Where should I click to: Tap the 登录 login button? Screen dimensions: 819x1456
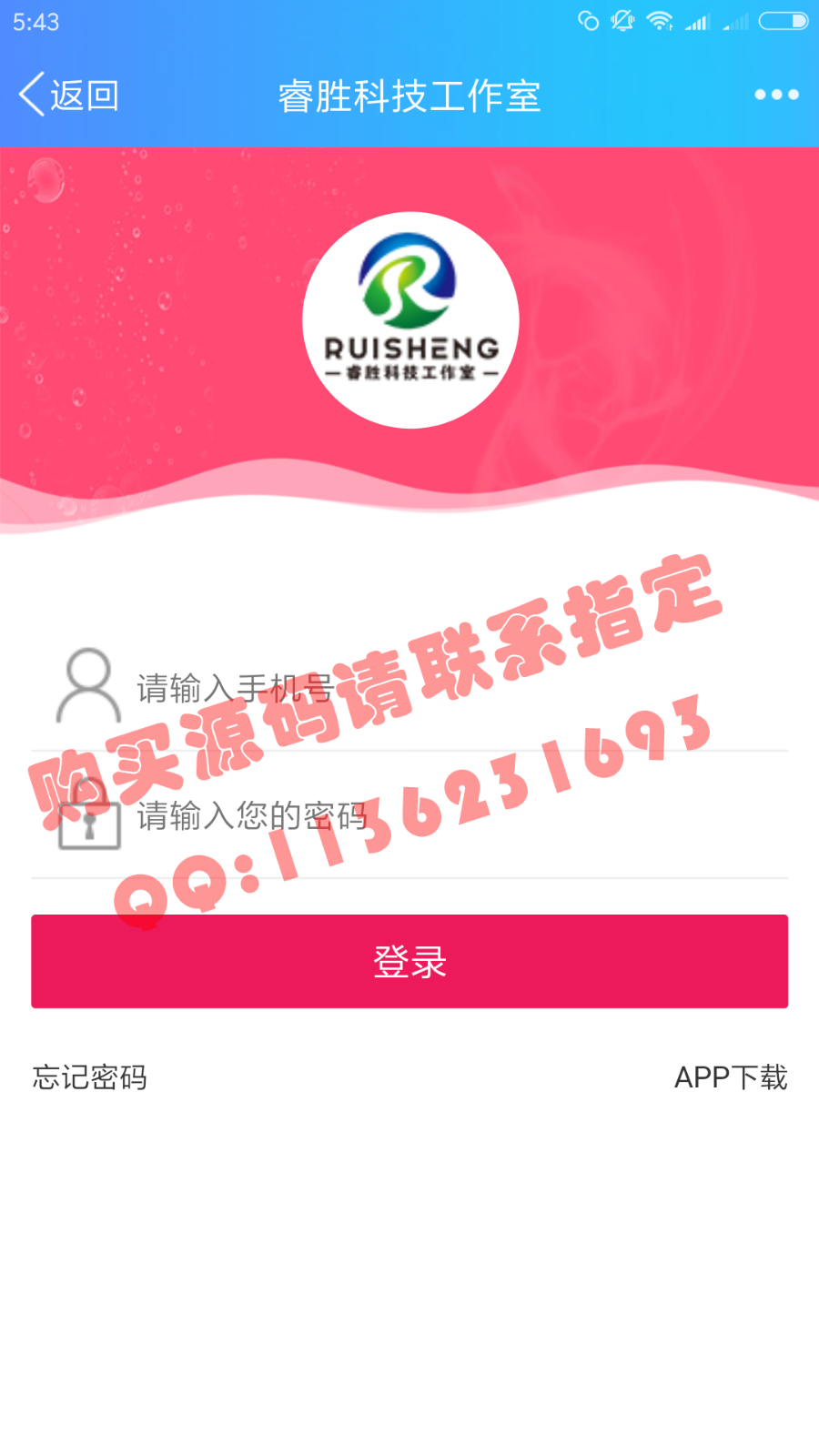click(x=409, y=961)
